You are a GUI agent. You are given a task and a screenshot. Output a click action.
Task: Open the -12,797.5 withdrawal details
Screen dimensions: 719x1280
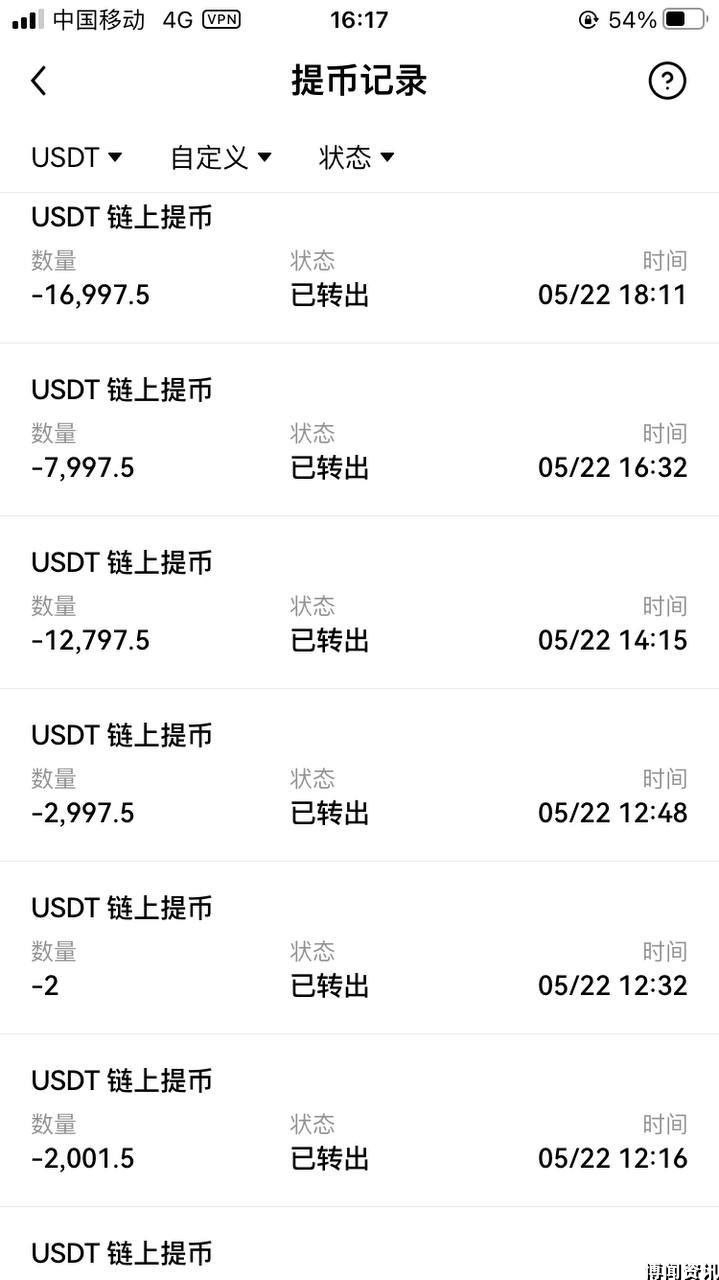pos(359,603)
